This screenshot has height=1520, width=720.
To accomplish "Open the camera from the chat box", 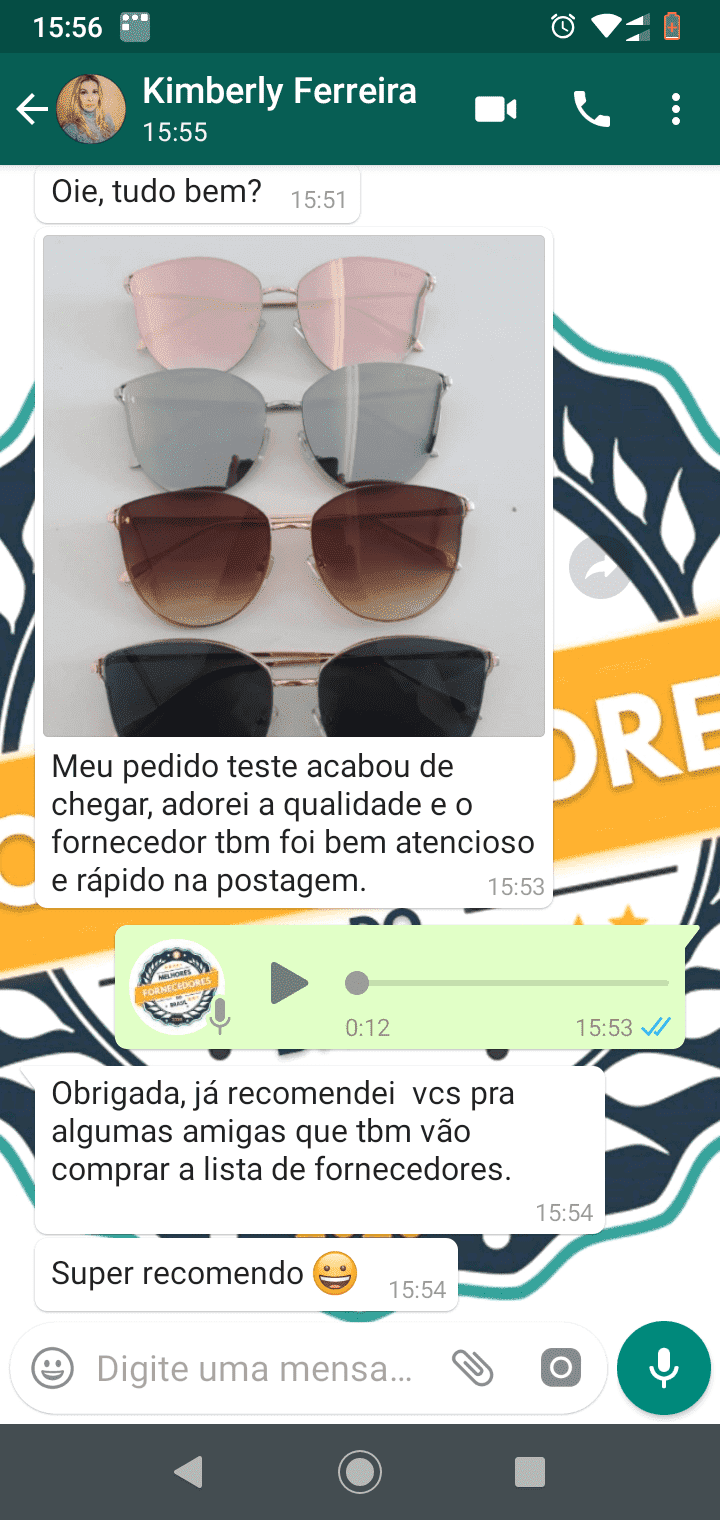I will pyautogui.click(x=560, y=1368).
